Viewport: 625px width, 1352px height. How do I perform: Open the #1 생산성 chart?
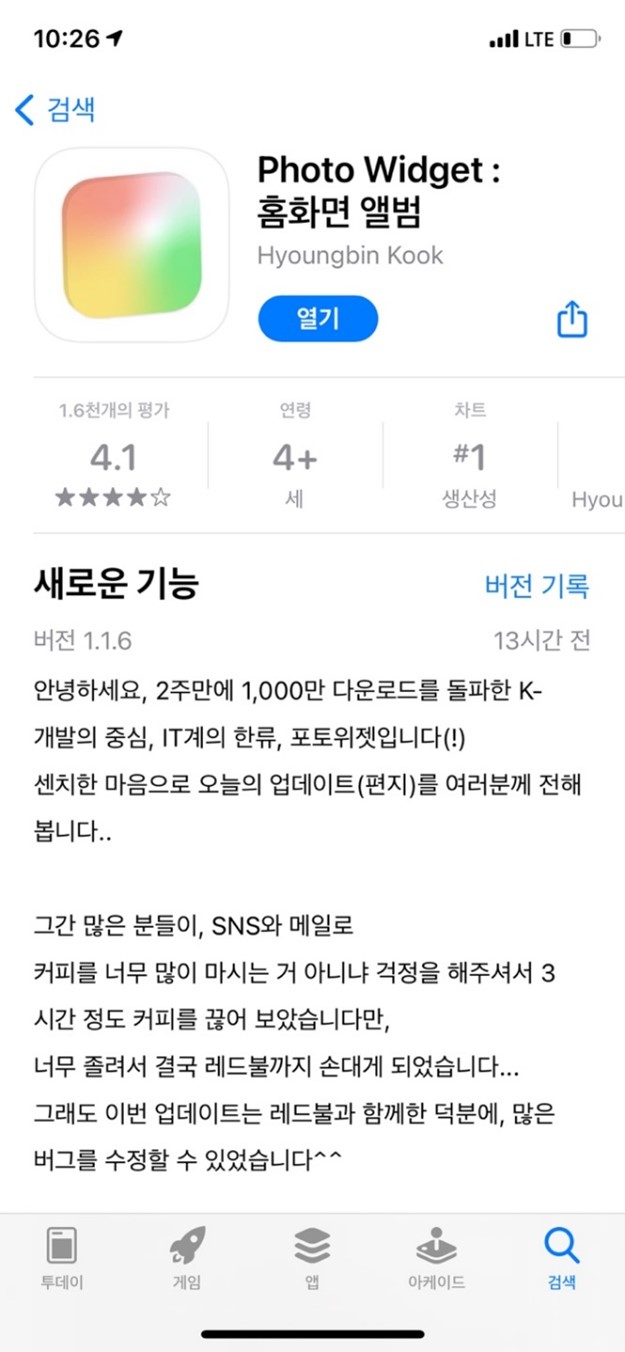point(469,456)
